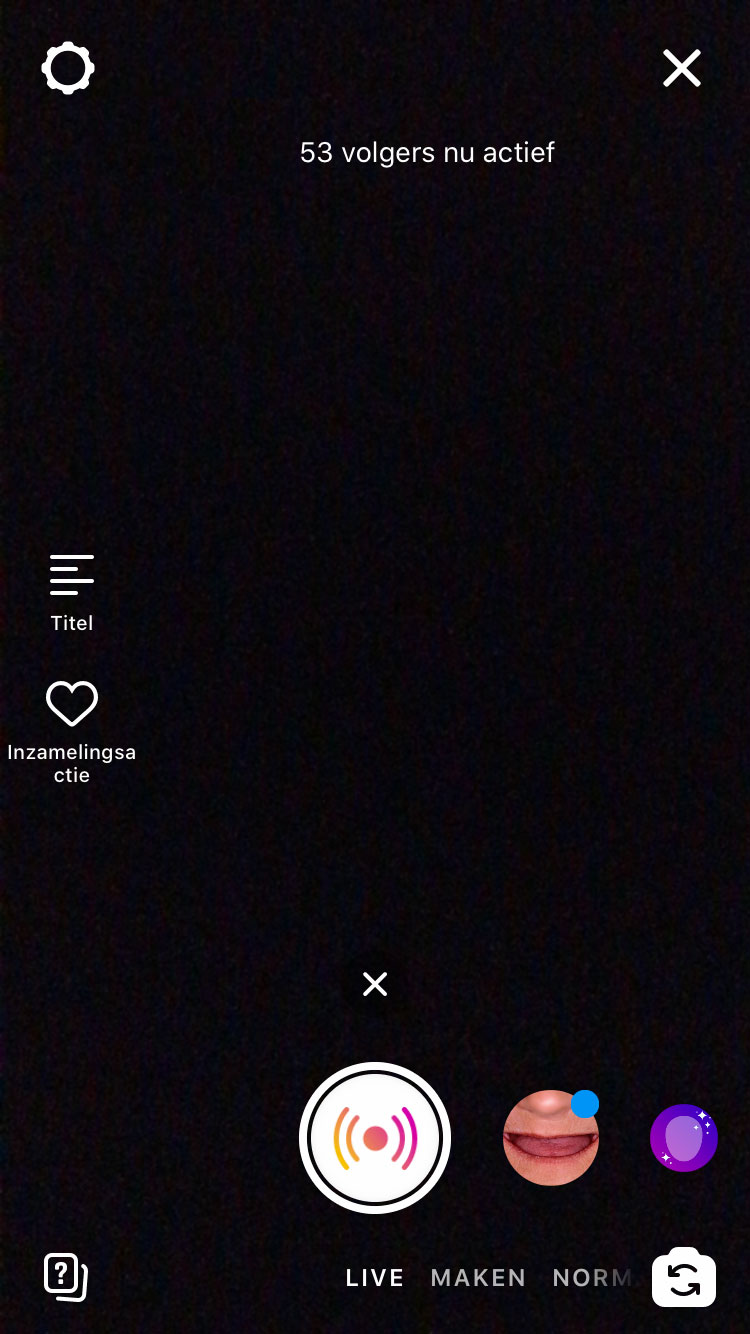Add a title via Titel
The image size is (750, 1334).
click(72, 593)
